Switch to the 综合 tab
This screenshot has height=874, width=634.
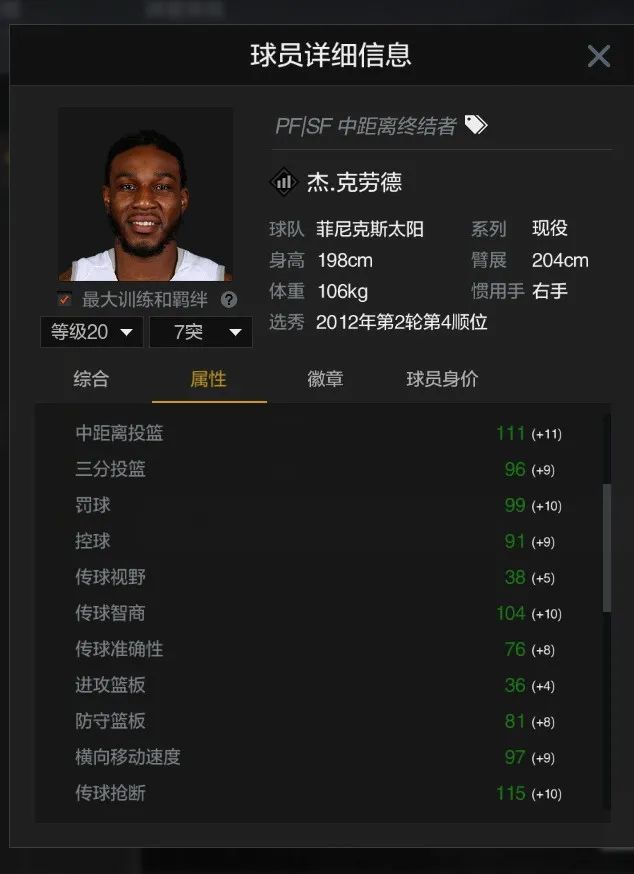(91, 379)
